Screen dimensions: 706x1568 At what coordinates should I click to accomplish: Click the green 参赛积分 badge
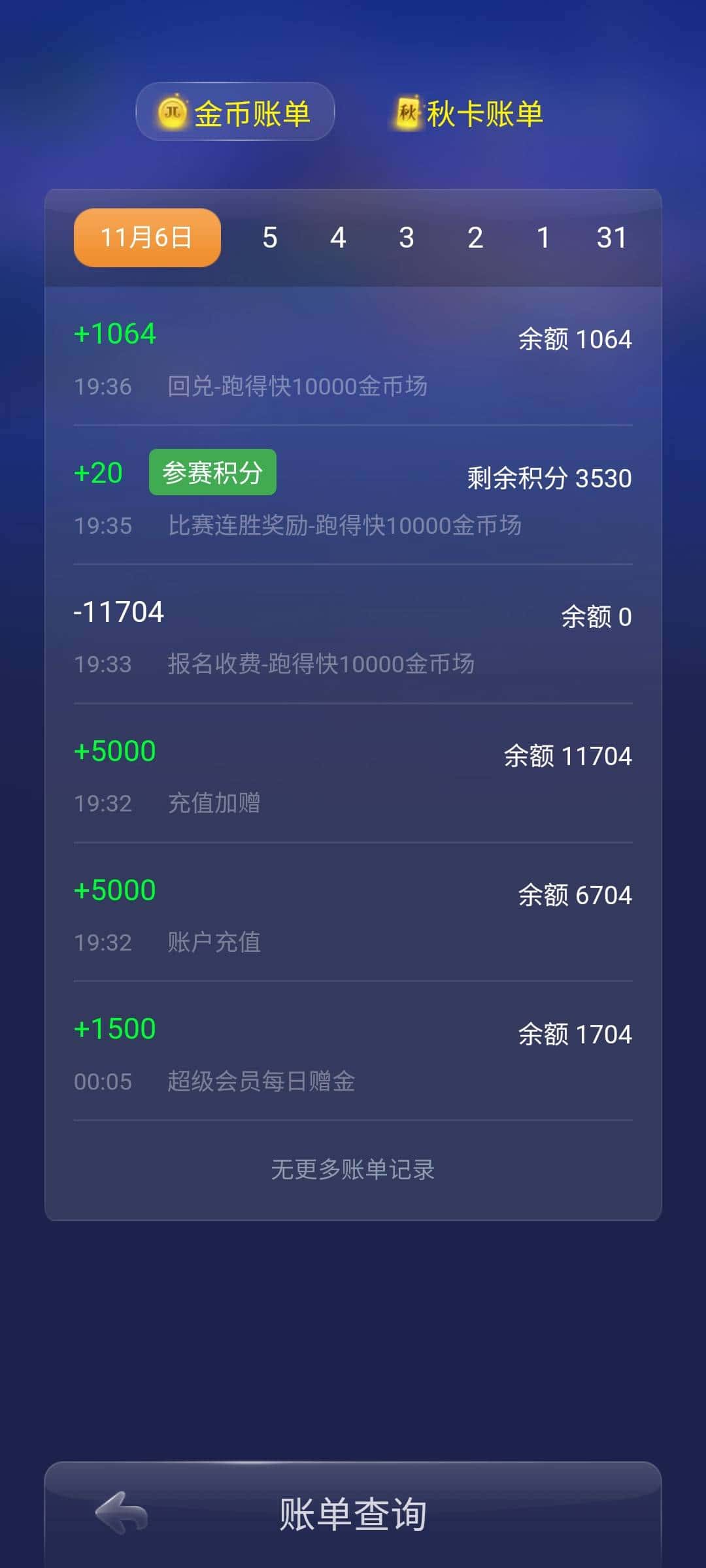[x=212, y=472]
